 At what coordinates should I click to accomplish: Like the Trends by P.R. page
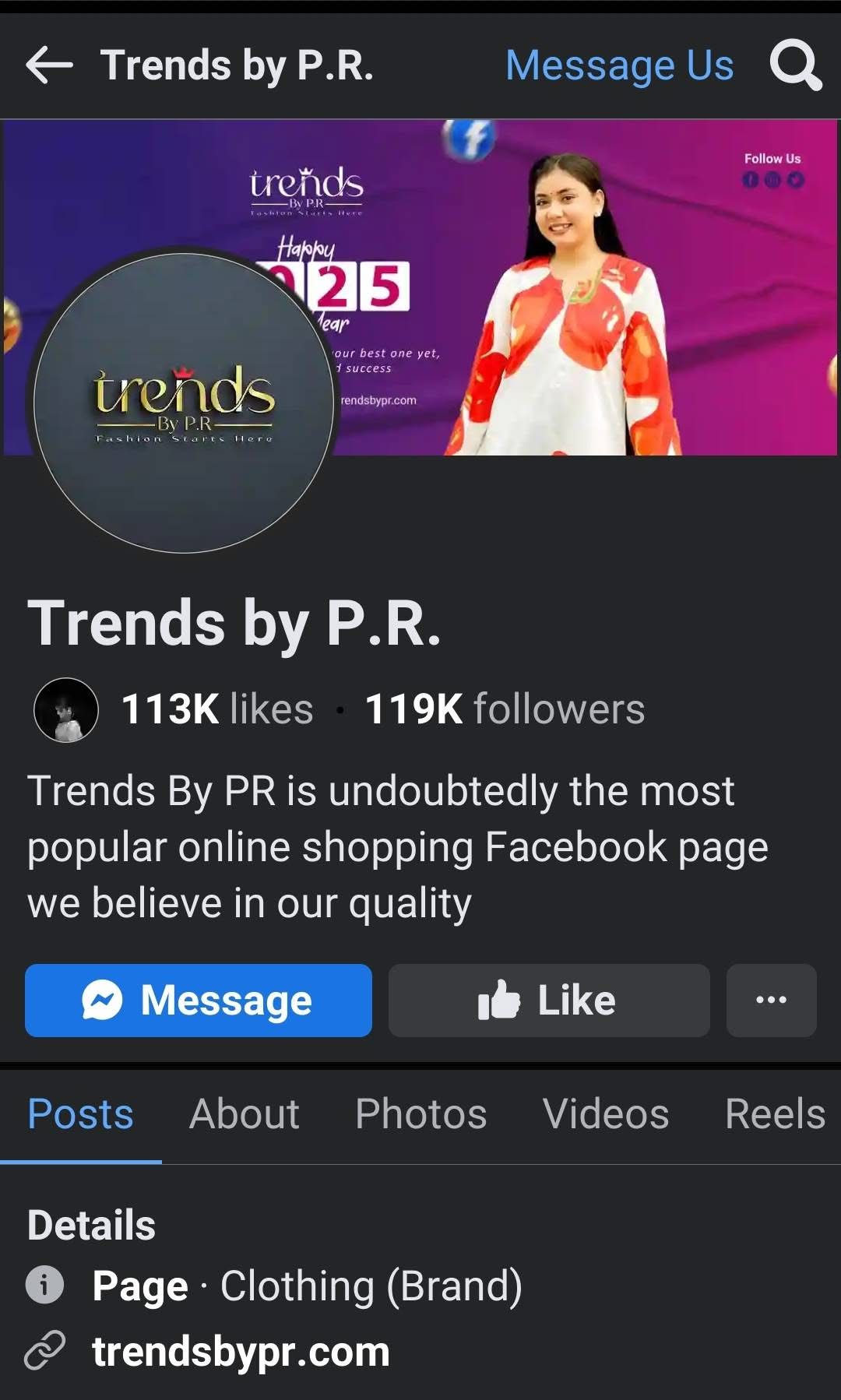coord(549,1001)
